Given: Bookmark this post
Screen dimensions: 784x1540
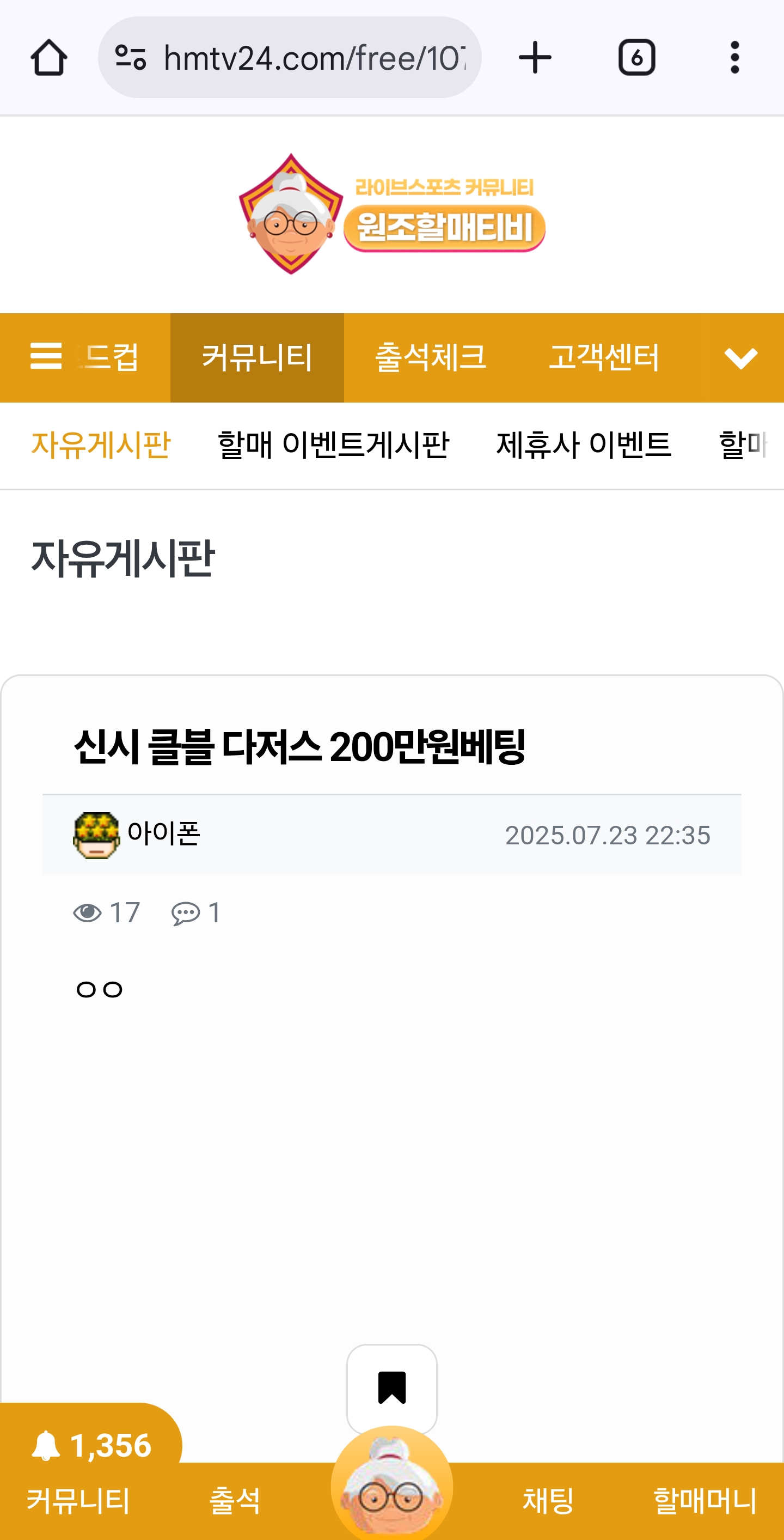Looking at the screenshot, I should [392, 1387].
